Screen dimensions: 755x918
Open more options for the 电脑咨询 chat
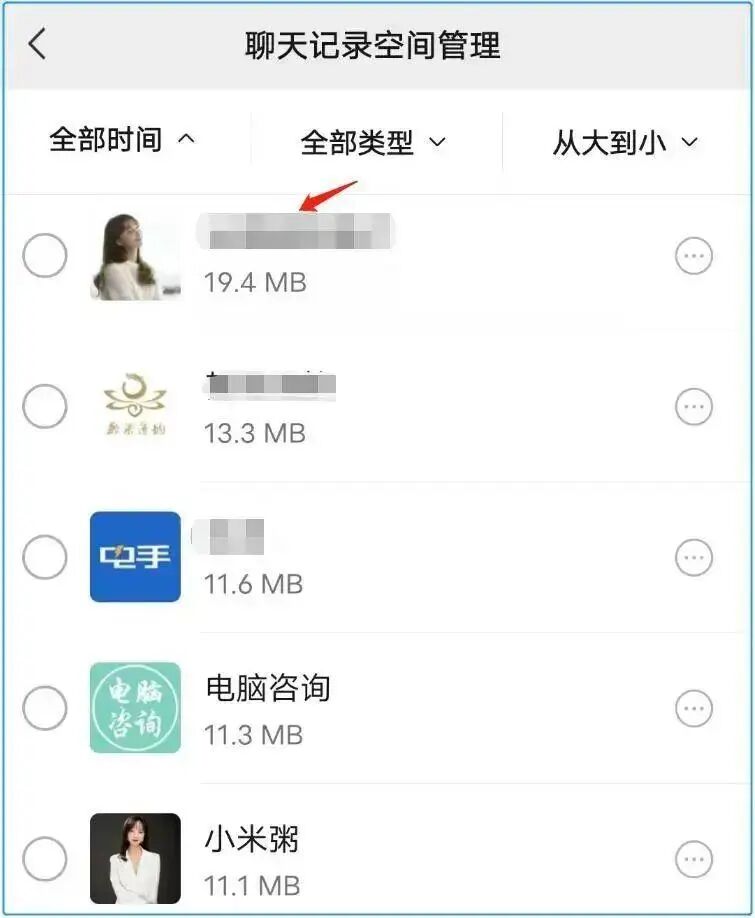[x=694, y=707]
